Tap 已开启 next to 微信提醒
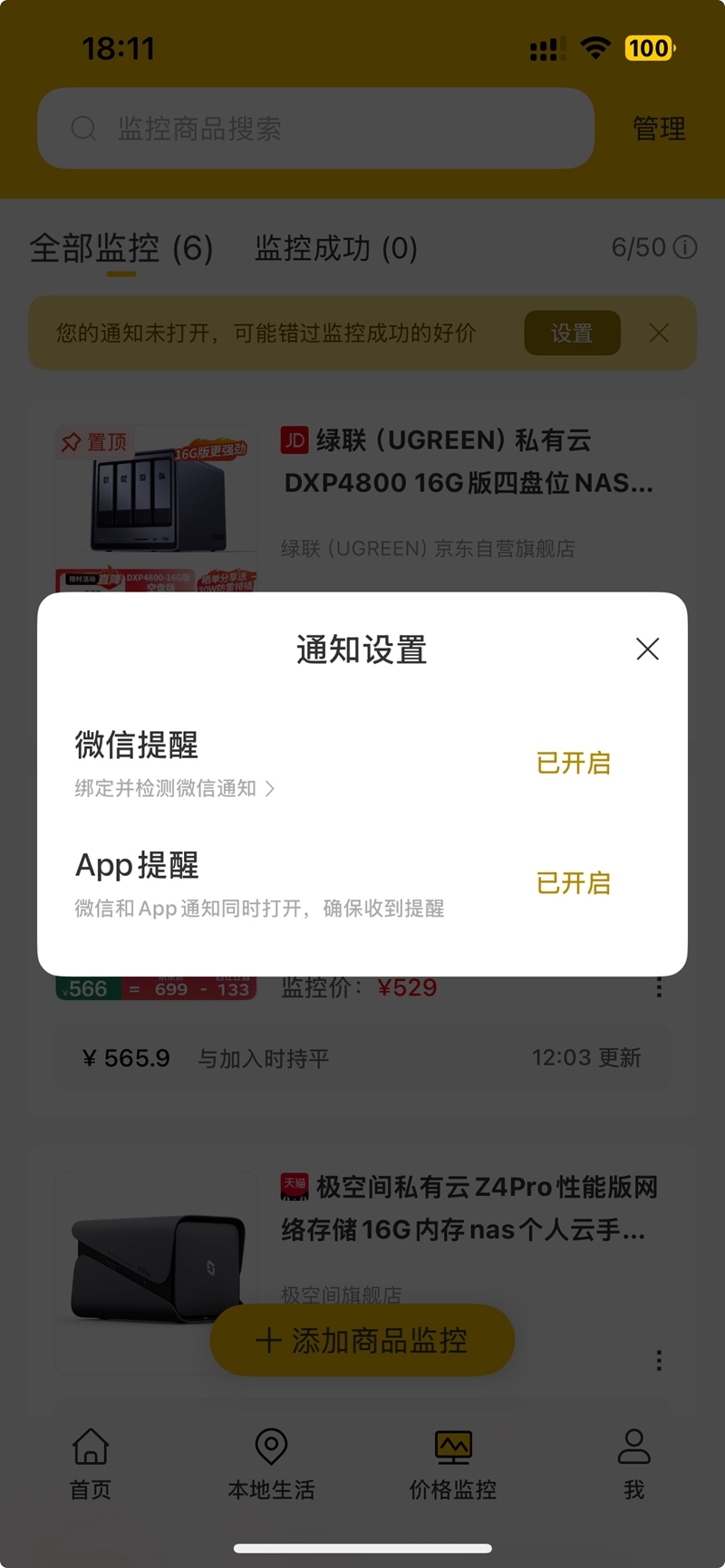 coord(573,764)
